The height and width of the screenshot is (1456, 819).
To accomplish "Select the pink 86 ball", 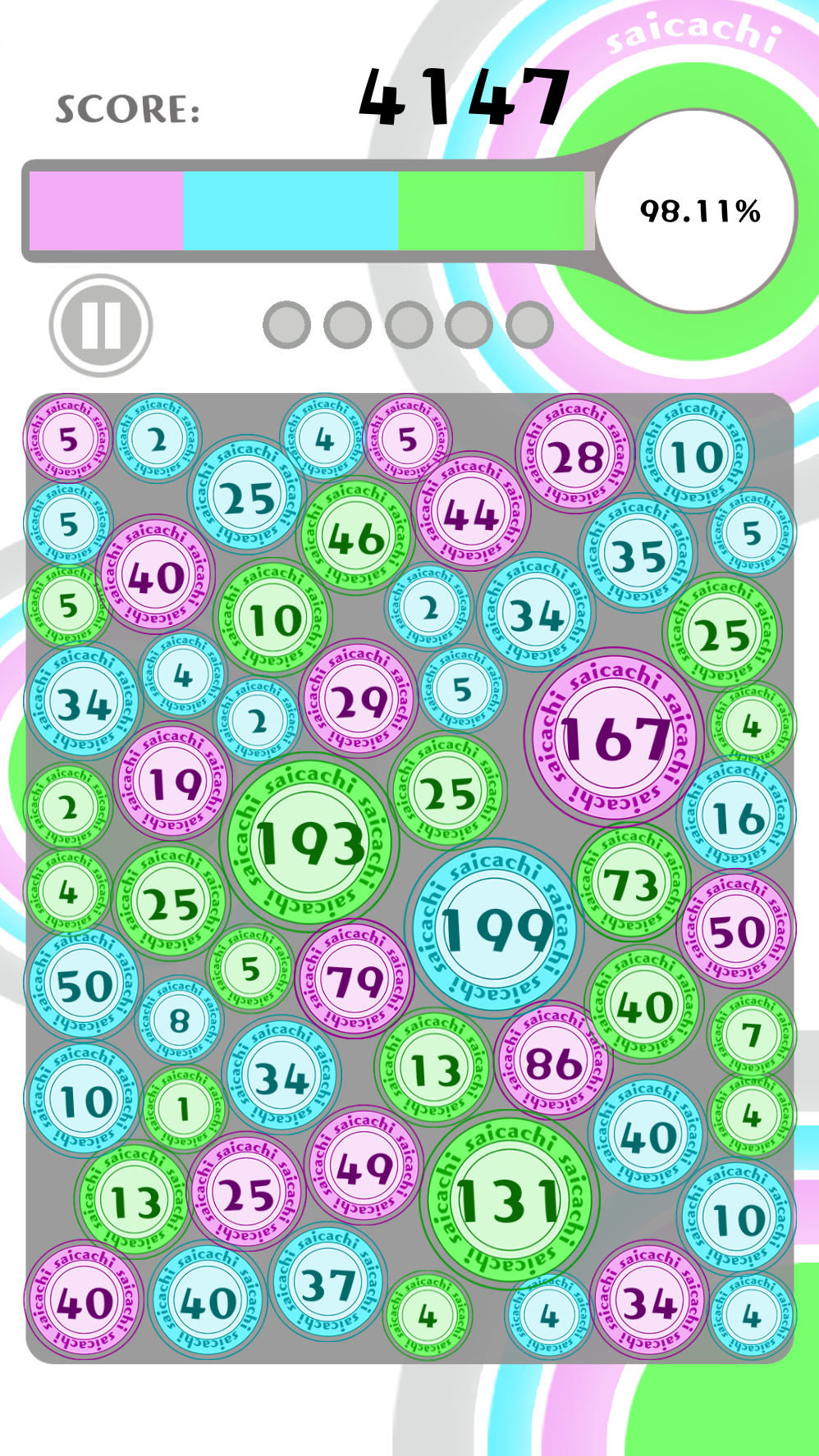I will click(554, 1064).
